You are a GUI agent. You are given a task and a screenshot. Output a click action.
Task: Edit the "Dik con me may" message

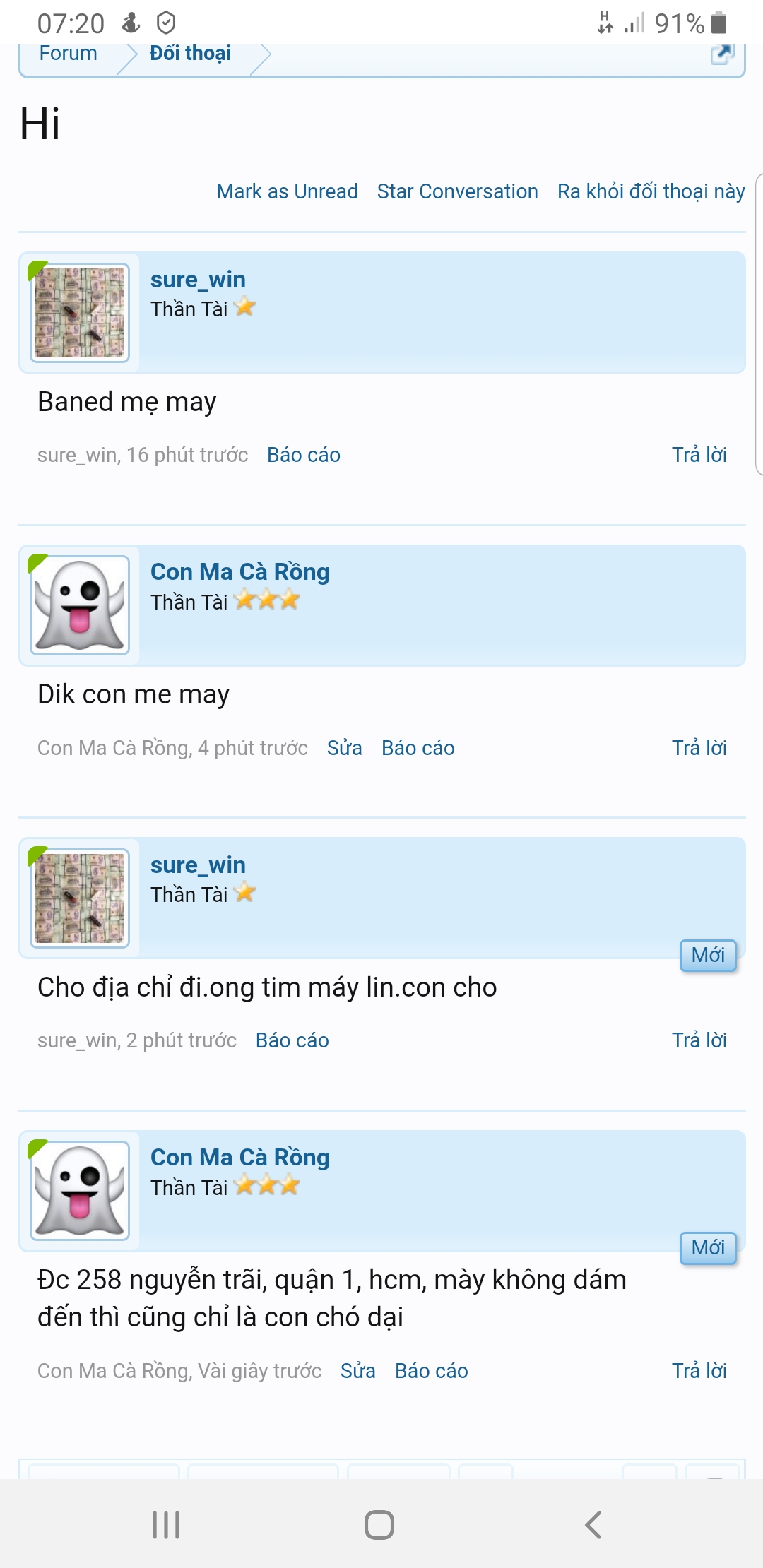click(x=344, y=748)
